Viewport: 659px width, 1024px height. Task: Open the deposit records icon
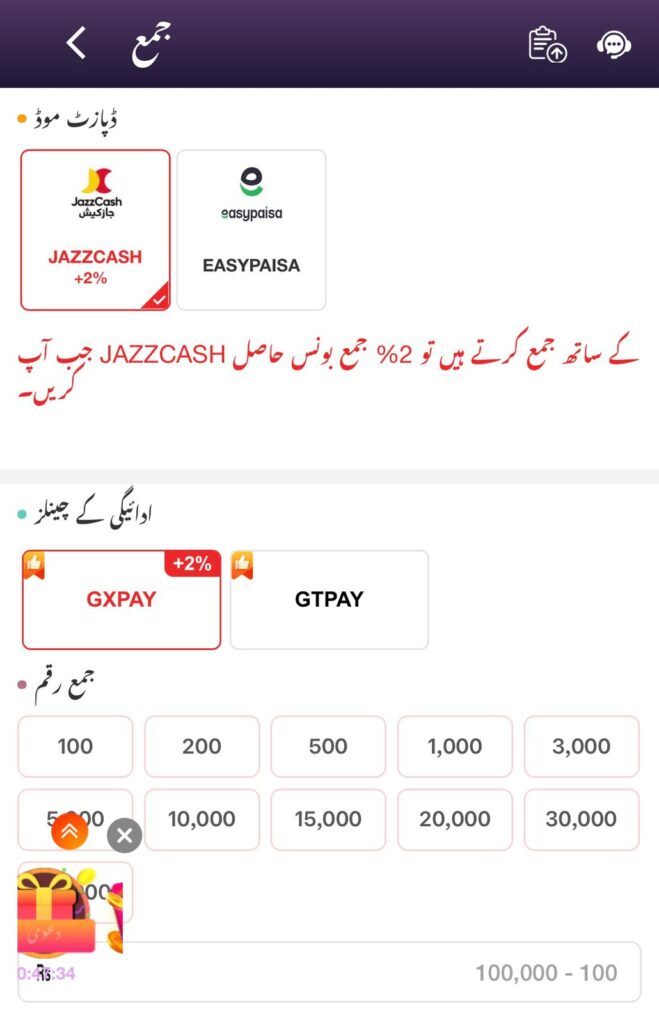pos(547,44)
